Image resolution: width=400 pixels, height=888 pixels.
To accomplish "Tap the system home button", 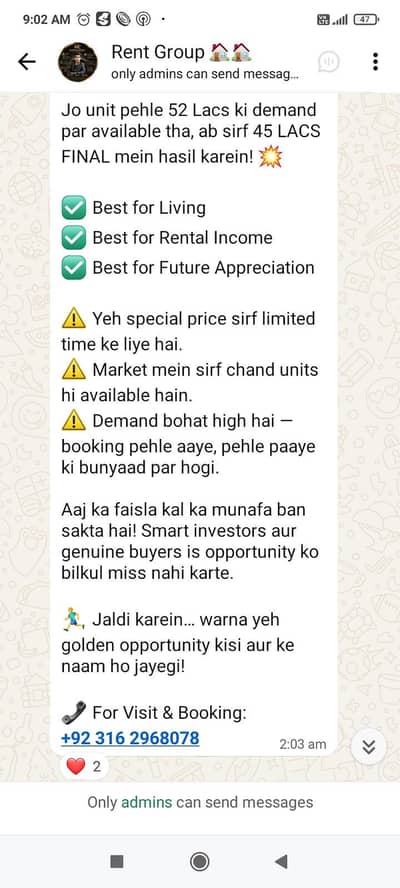I will coord(199,862).
